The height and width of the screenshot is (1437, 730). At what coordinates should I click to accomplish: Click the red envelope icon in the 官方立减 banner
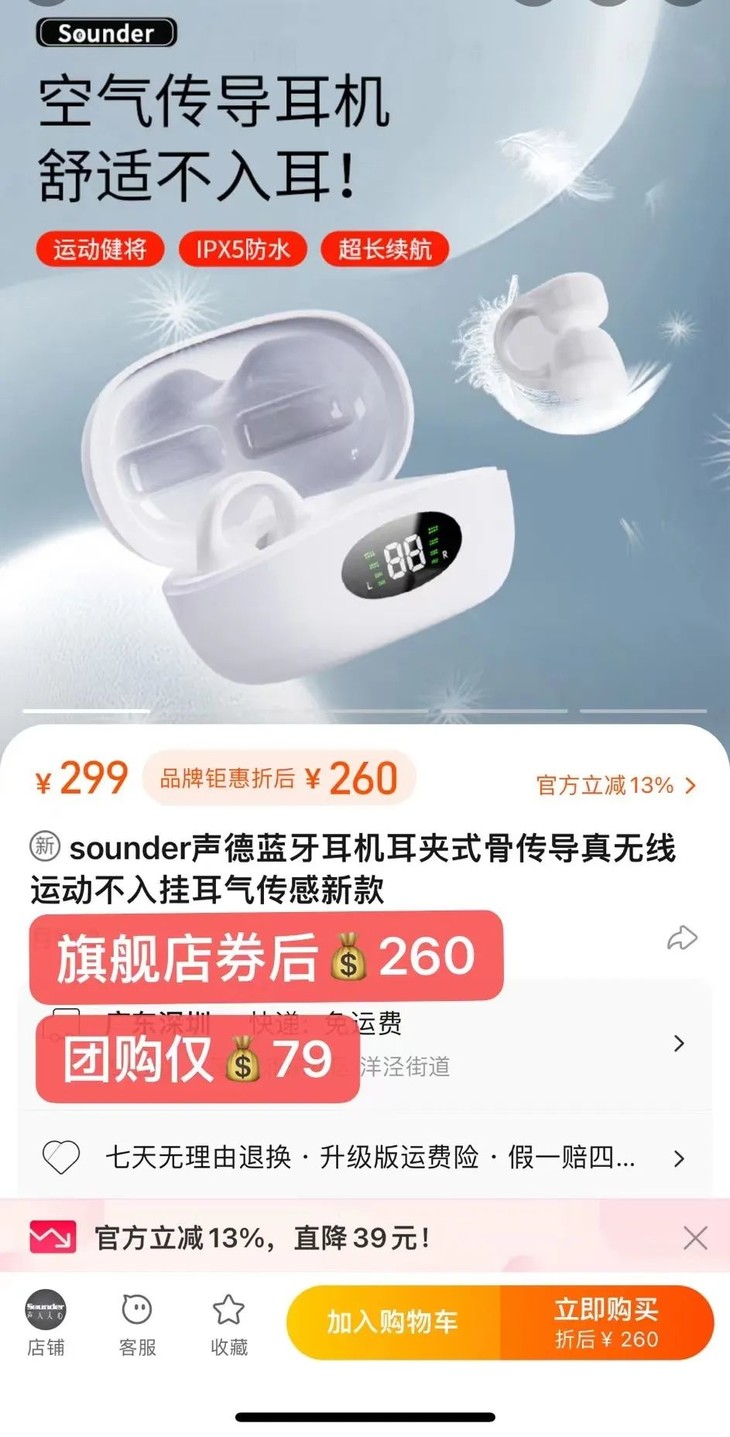[x=53, y=1238]
